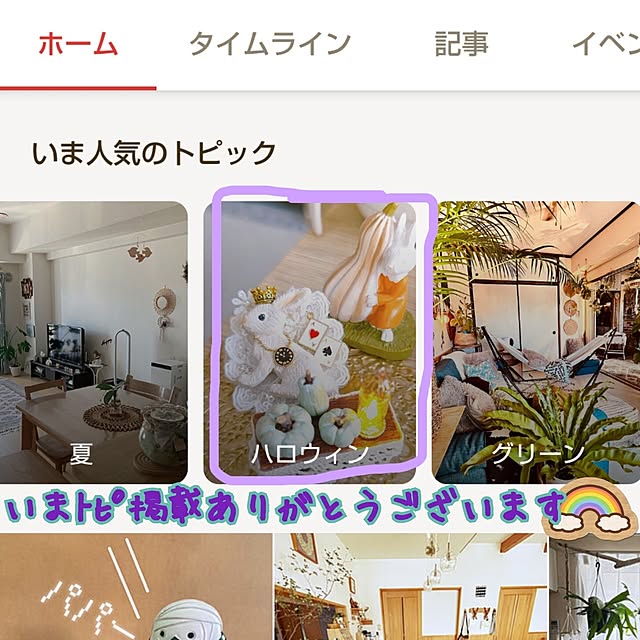Switch to the タイムライン tab
This screenshot has height=640, width=640.
tap(270, 45)
